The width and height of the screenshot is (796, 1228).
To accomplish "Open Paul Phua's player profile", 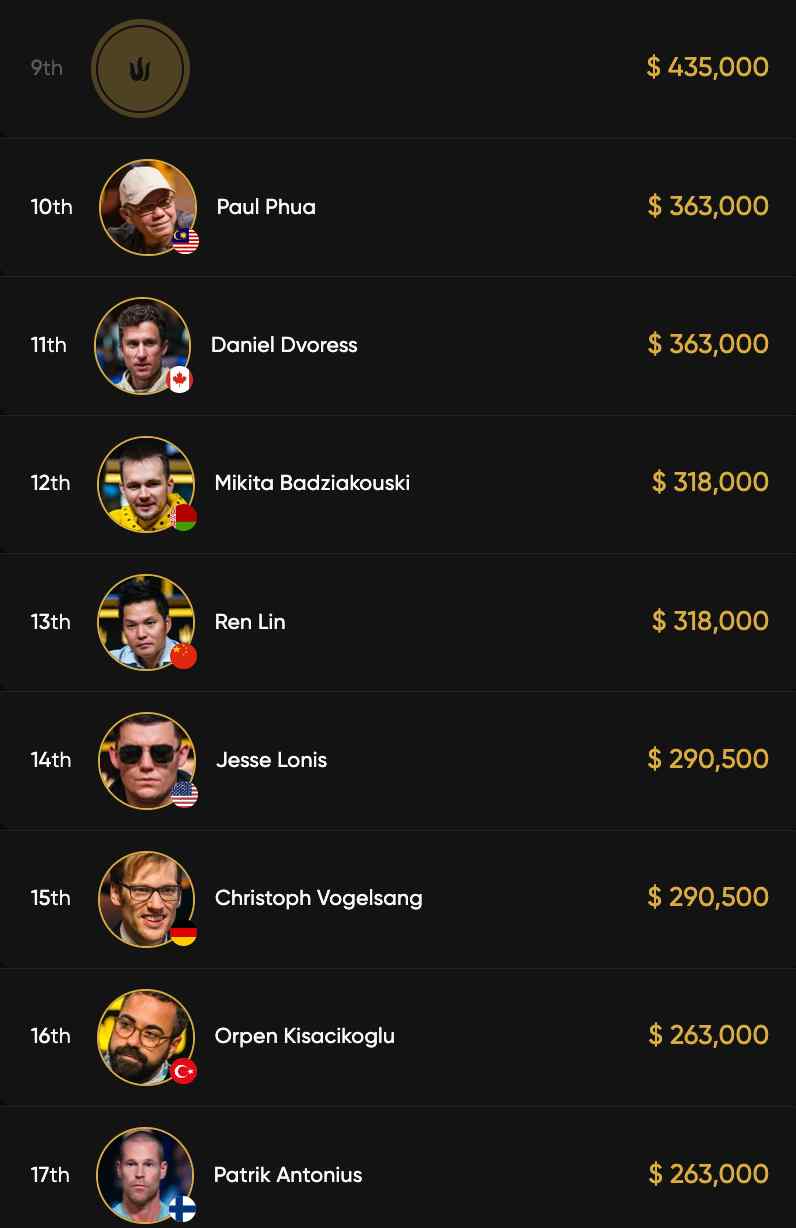I will 266,207.
